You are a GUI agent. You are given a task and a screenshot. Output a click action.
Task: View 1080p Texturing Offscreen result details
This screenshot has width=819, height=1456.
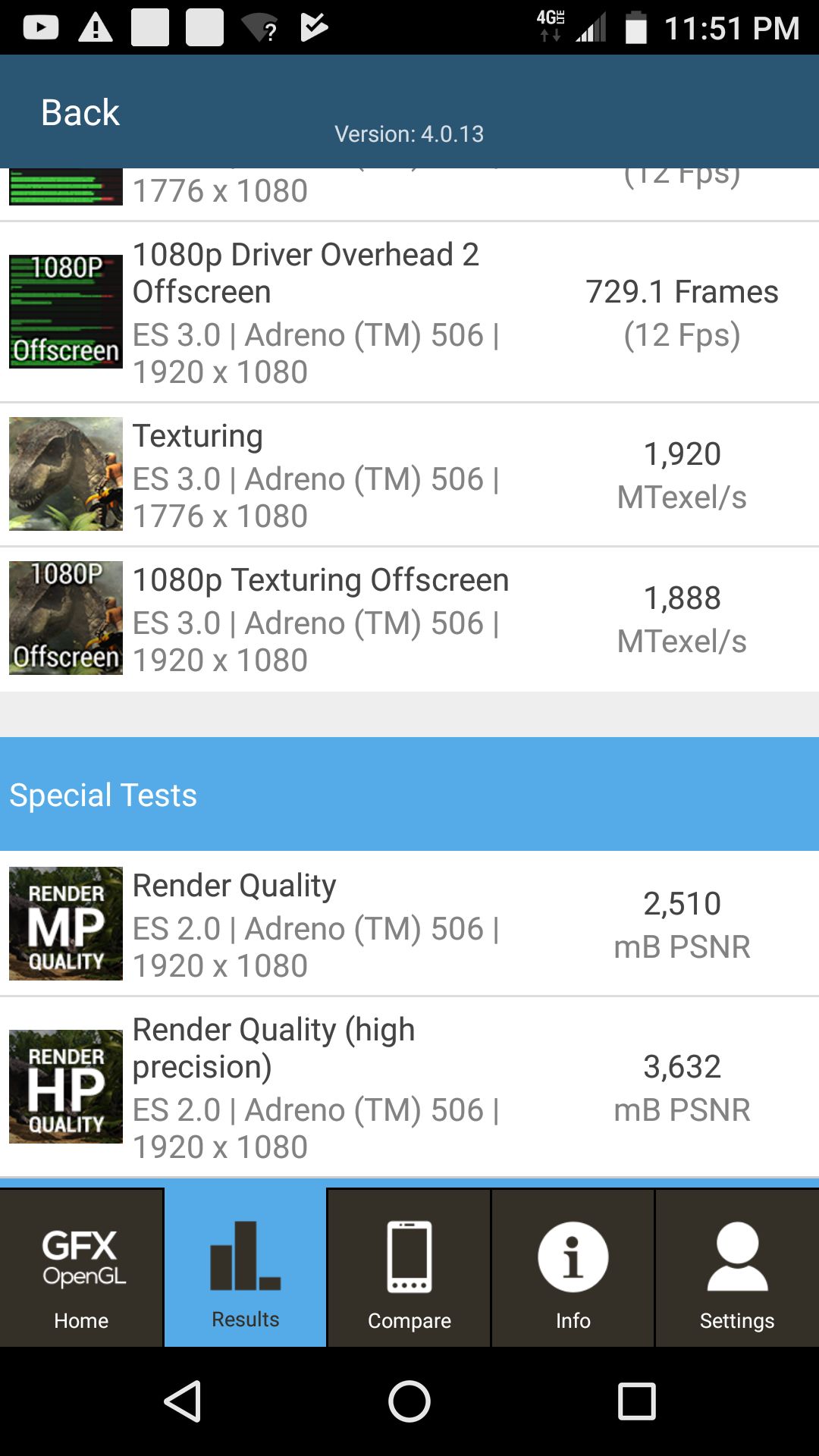pos(409,619)
